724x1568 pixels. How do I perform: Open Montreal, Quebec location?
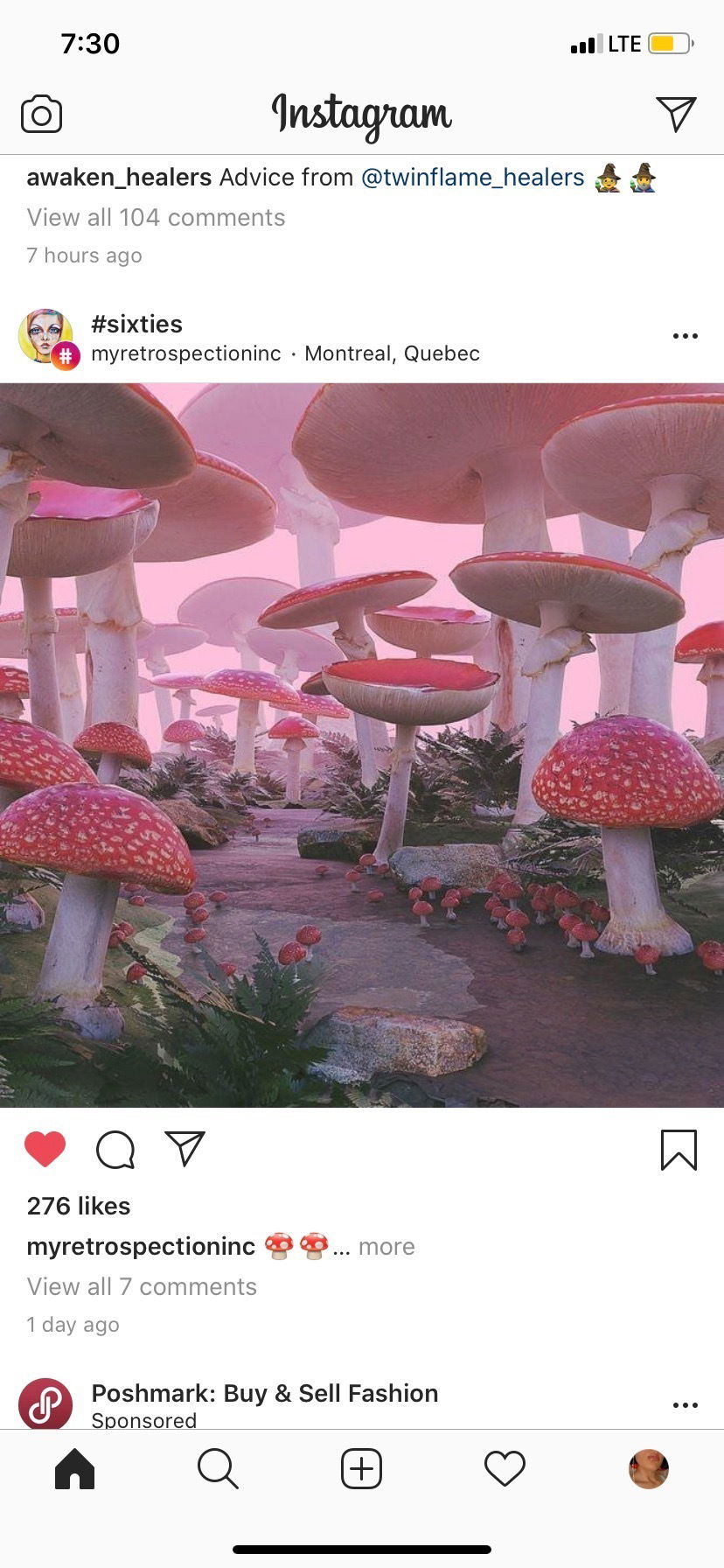point(393,353)
